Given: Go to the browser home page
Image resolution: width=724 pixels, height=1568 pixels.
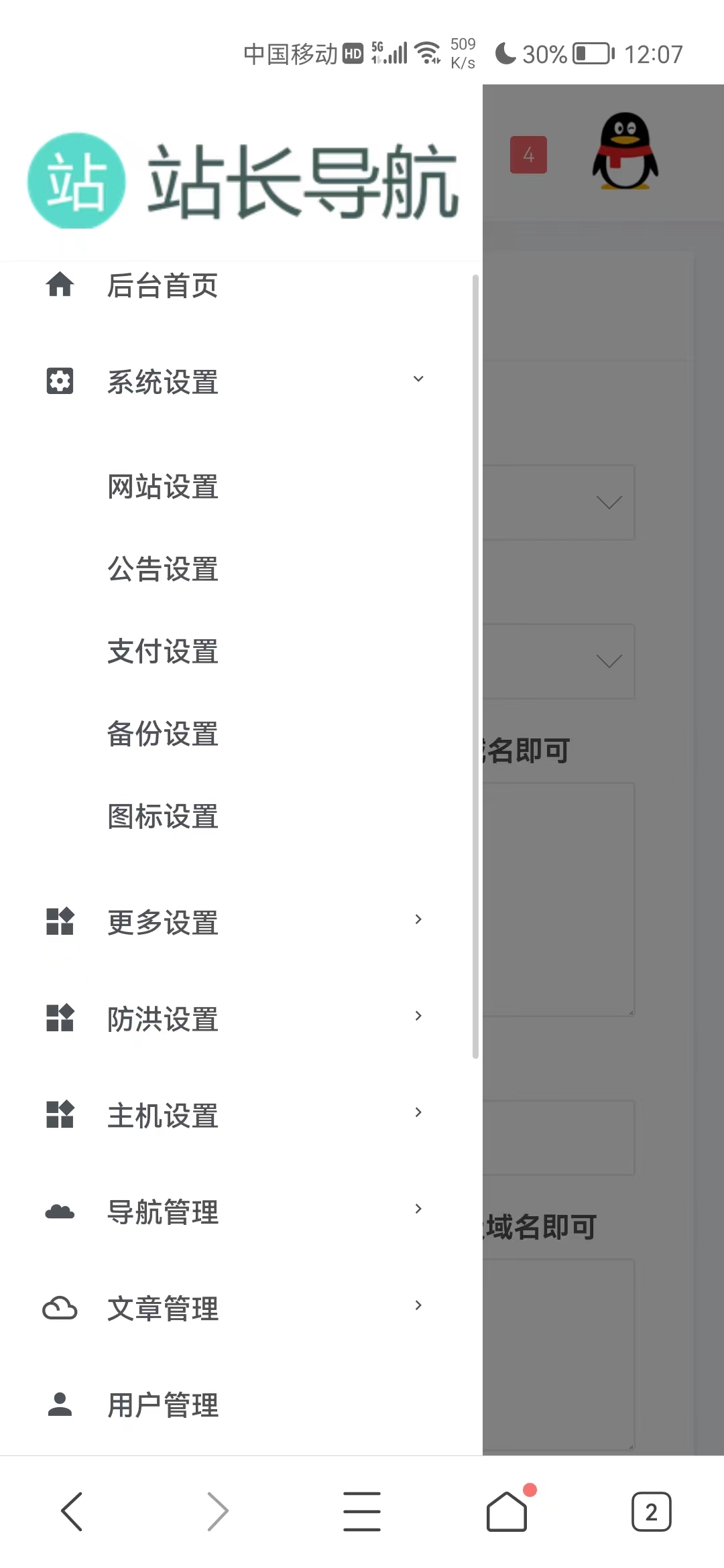Looking at the screenshot, I should 507,1512.
